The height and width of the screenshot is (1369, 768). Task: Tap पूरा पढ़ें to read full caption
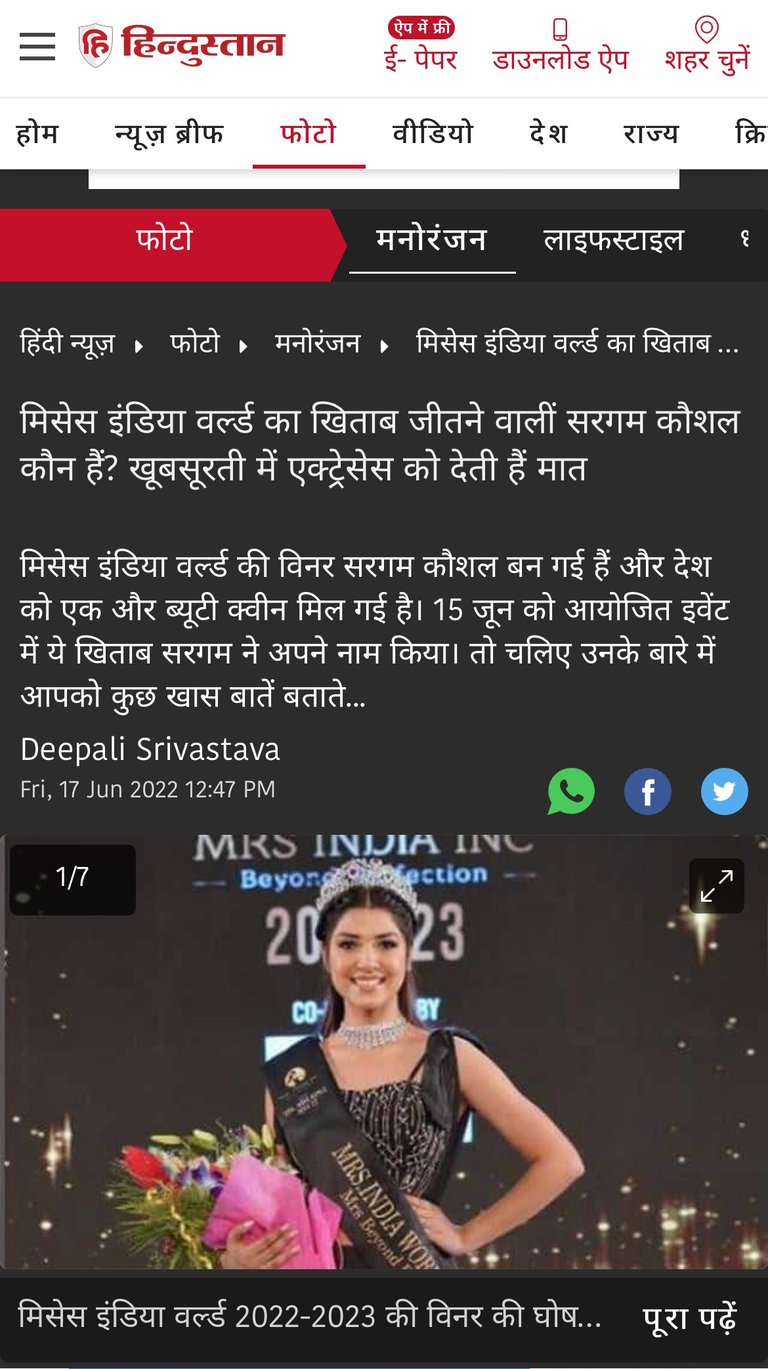pyautogui.click(x=691, y=1318)
